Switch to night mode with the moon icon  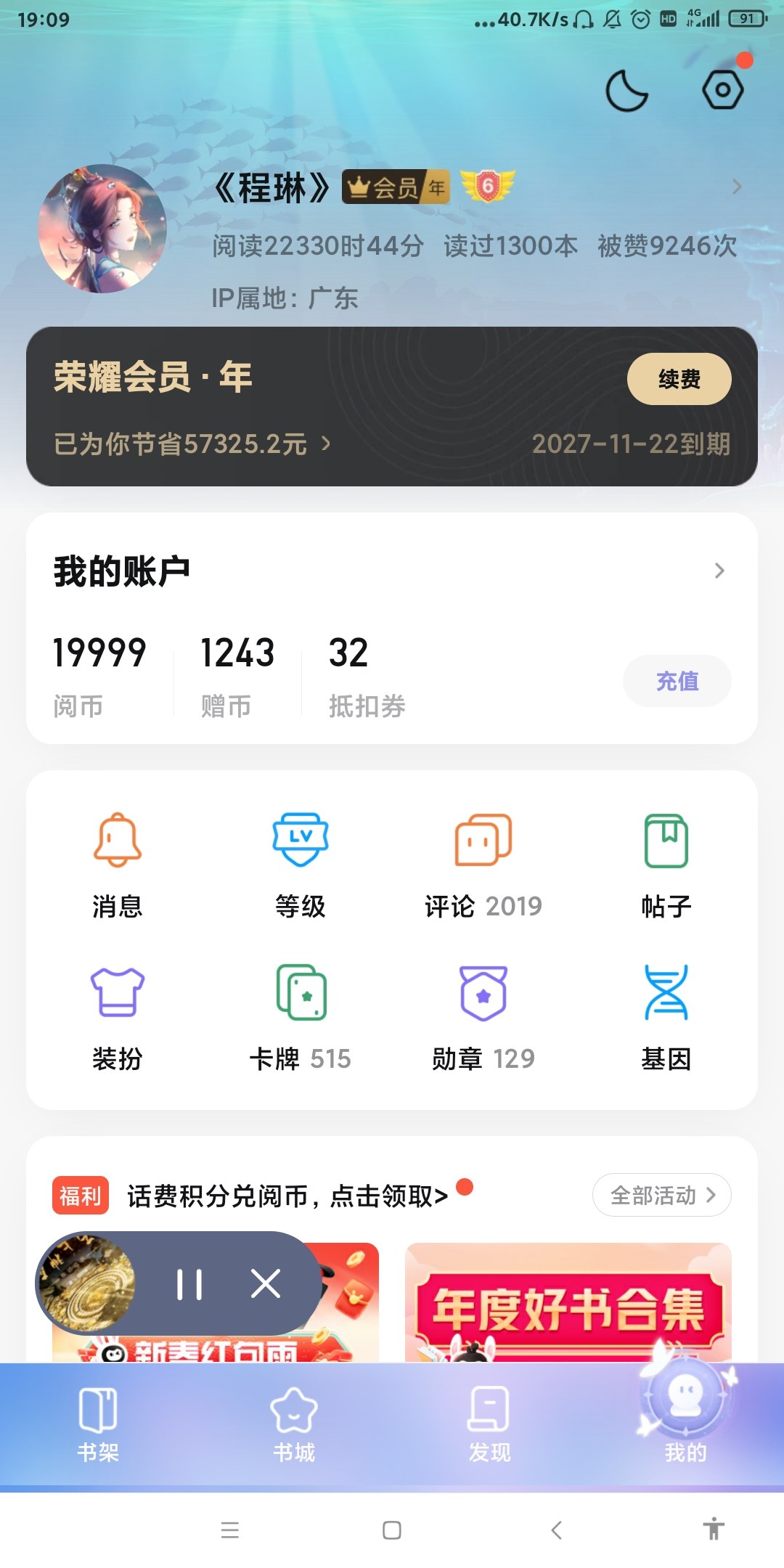pyautogui.click(x=626, y=91)
